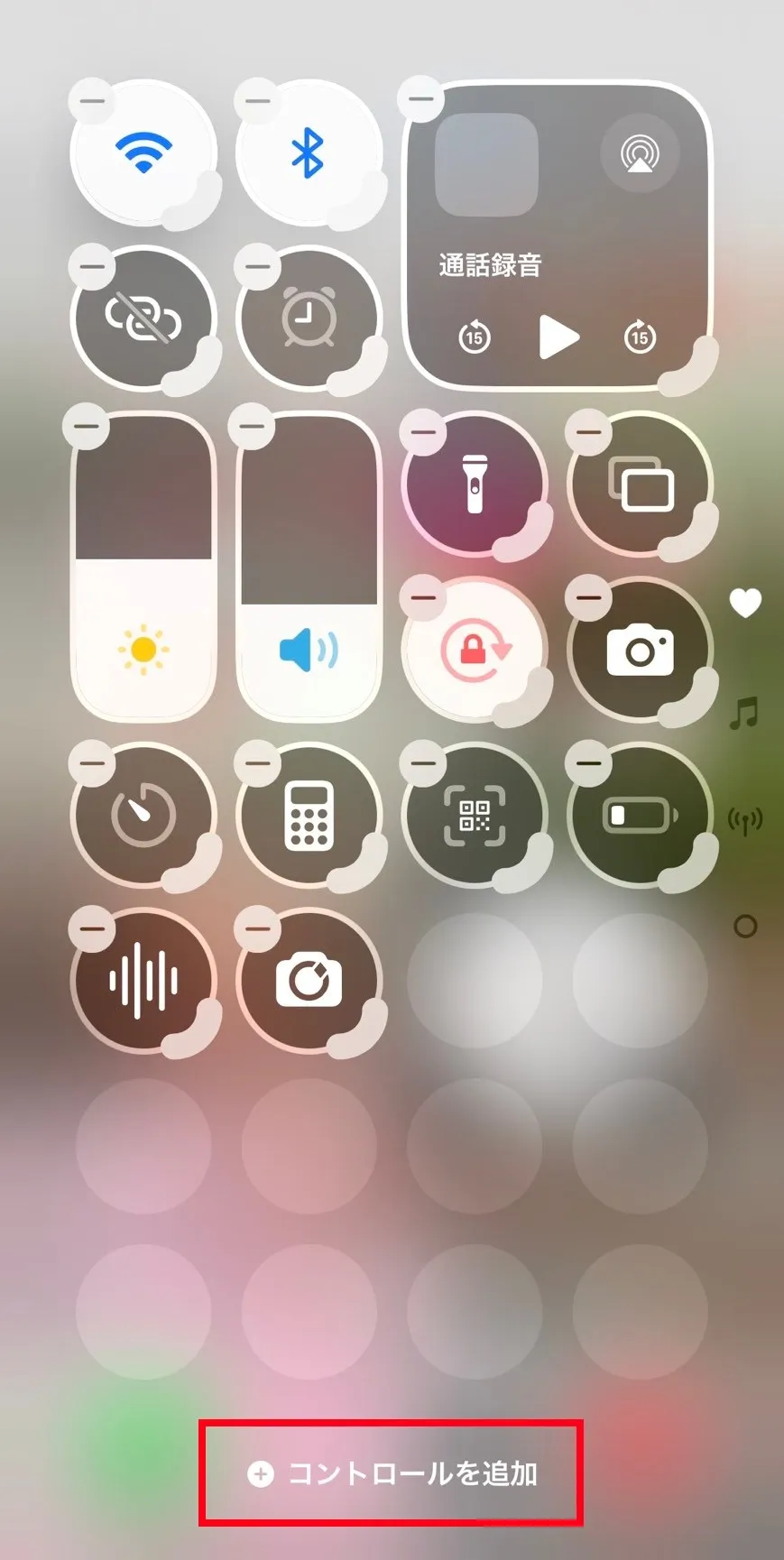Remove the Wi-Fi control
The height and width of the screenshot is (1560, 784).
tap(92, 102)
